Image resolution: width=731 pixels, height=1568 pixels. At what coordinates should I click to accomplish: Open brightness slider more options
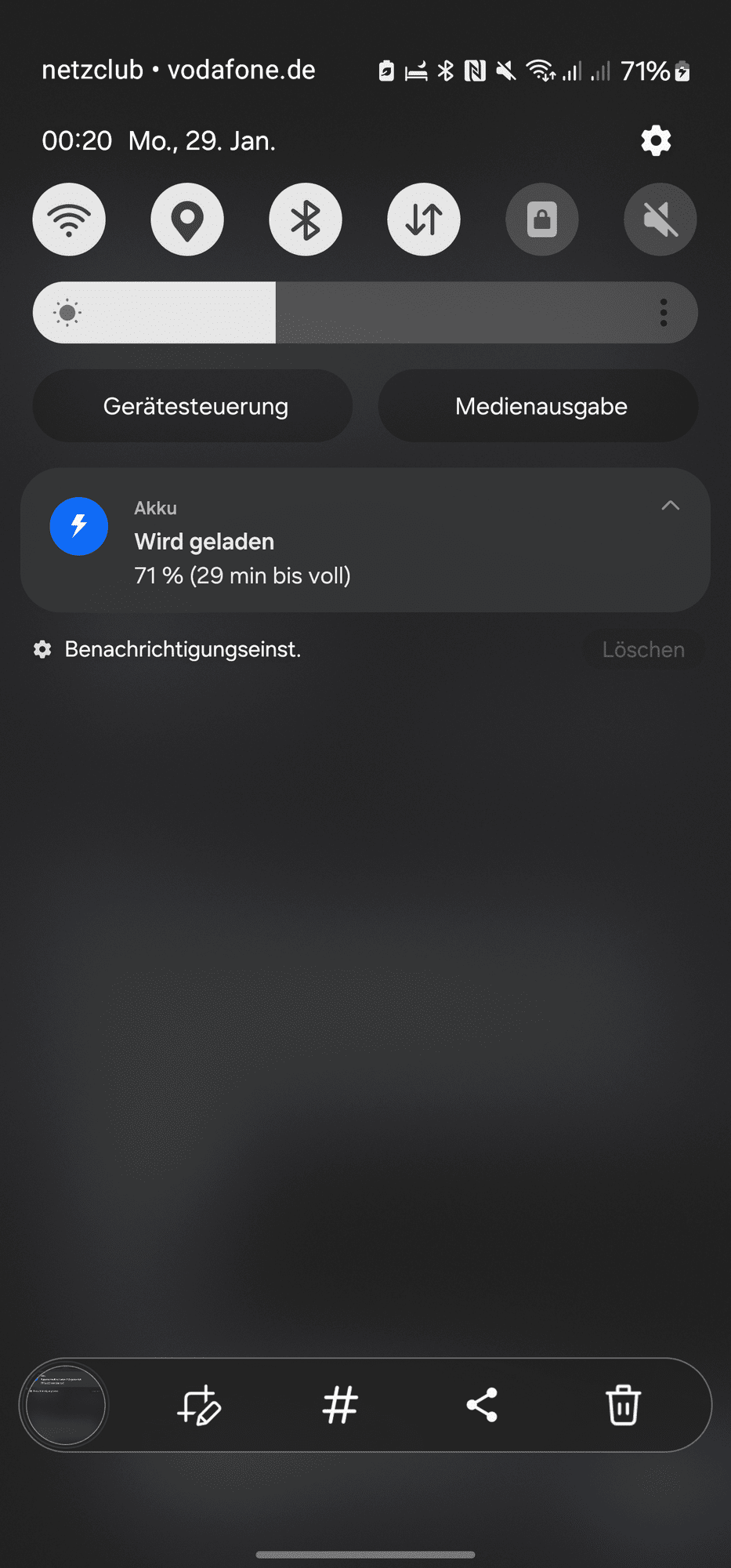click(664, 313)
